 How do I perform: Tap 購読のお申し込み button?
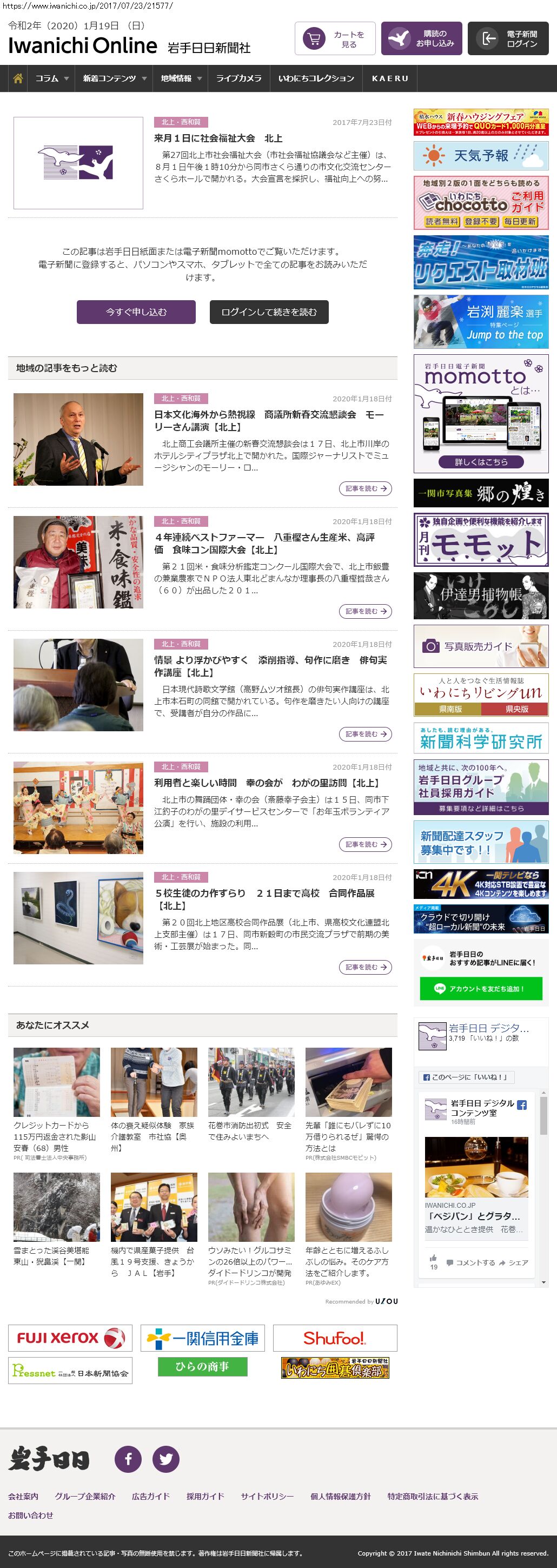421,39
